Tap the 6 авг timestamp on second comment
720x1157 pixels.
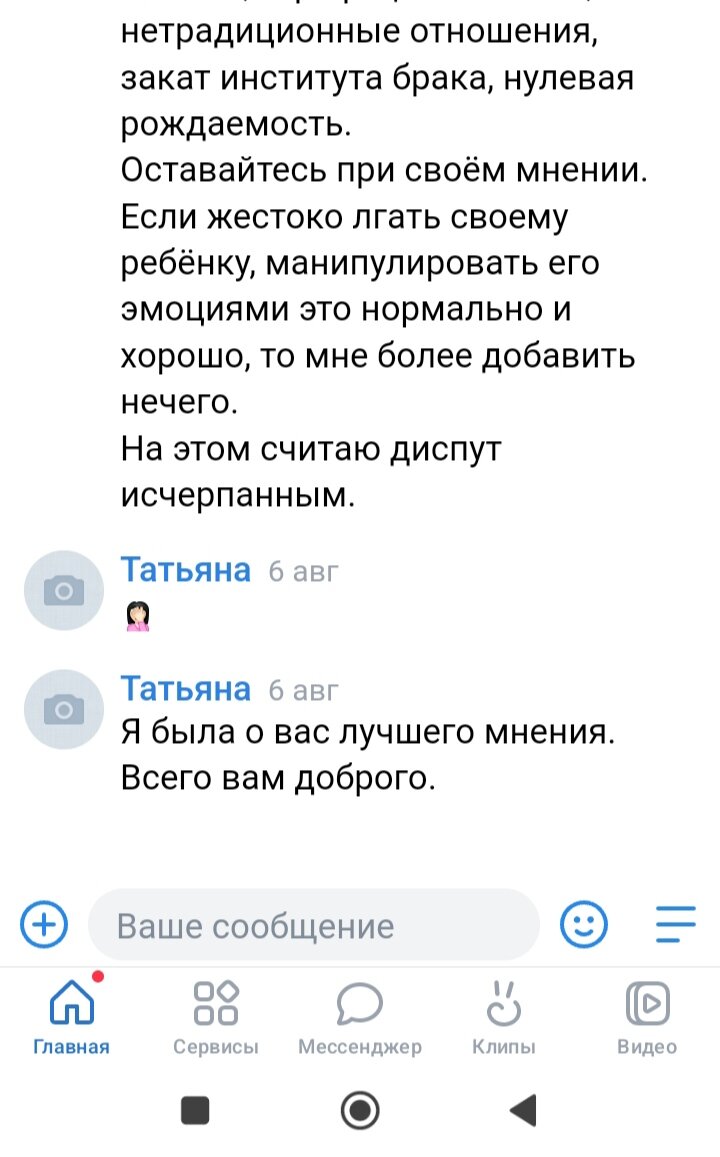pyautogui.click(x=300, y=690)
